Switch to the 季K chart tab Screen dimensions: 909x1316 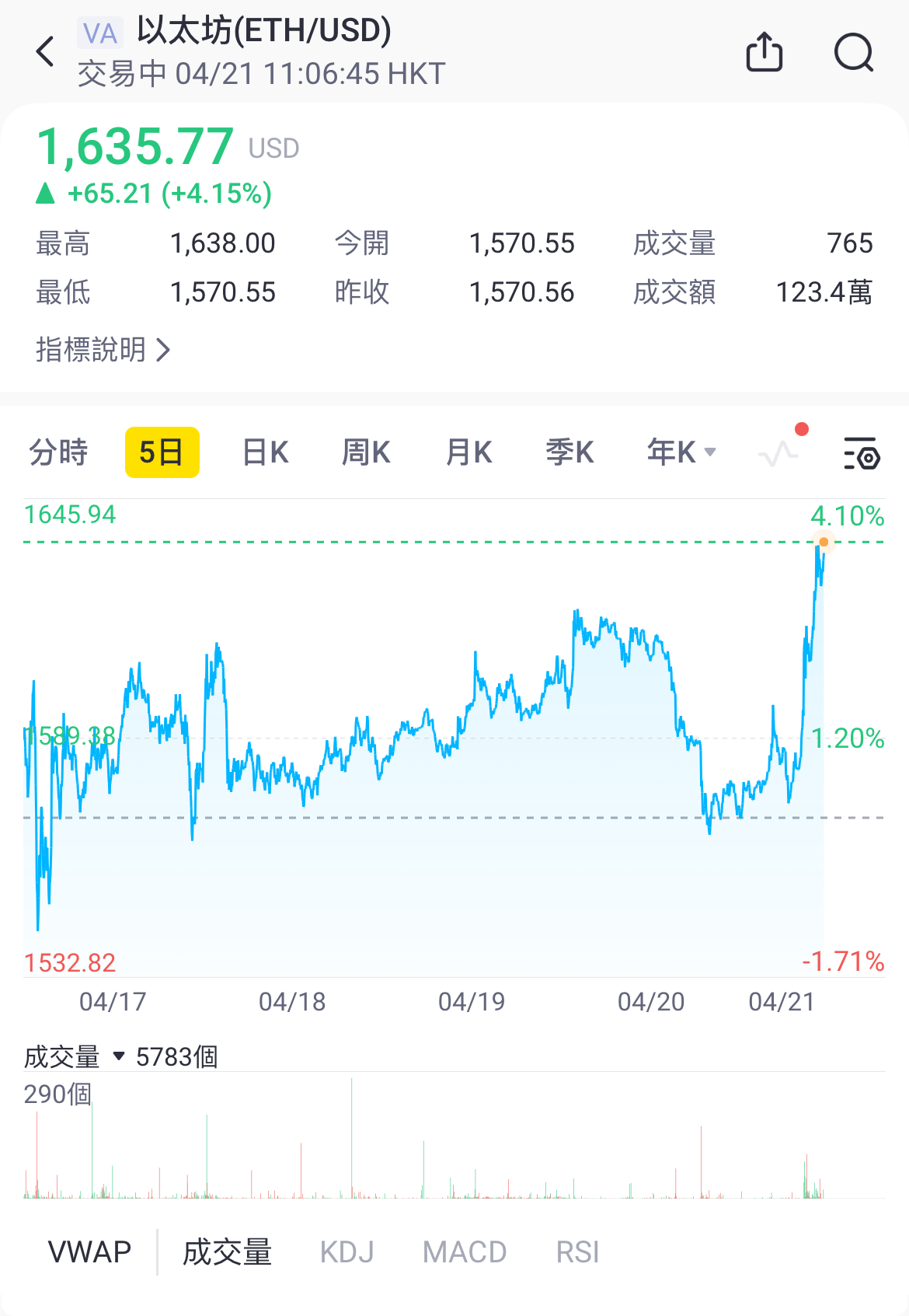569,452
